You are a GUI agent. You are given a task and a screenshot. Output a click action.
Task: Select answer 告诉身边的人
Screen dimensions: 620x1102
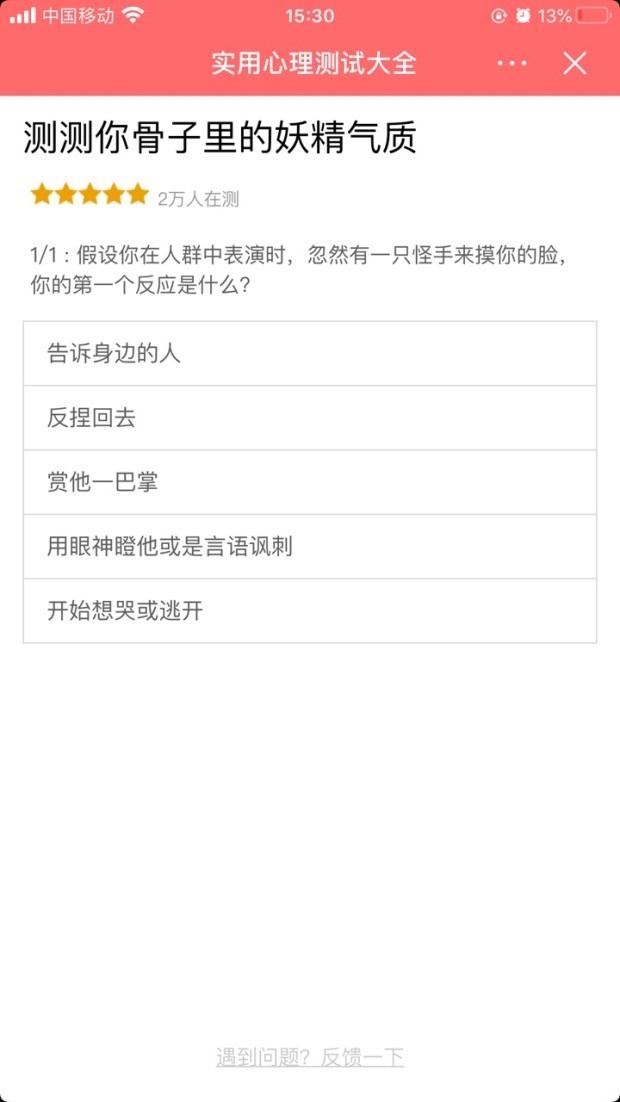(310, 354)
